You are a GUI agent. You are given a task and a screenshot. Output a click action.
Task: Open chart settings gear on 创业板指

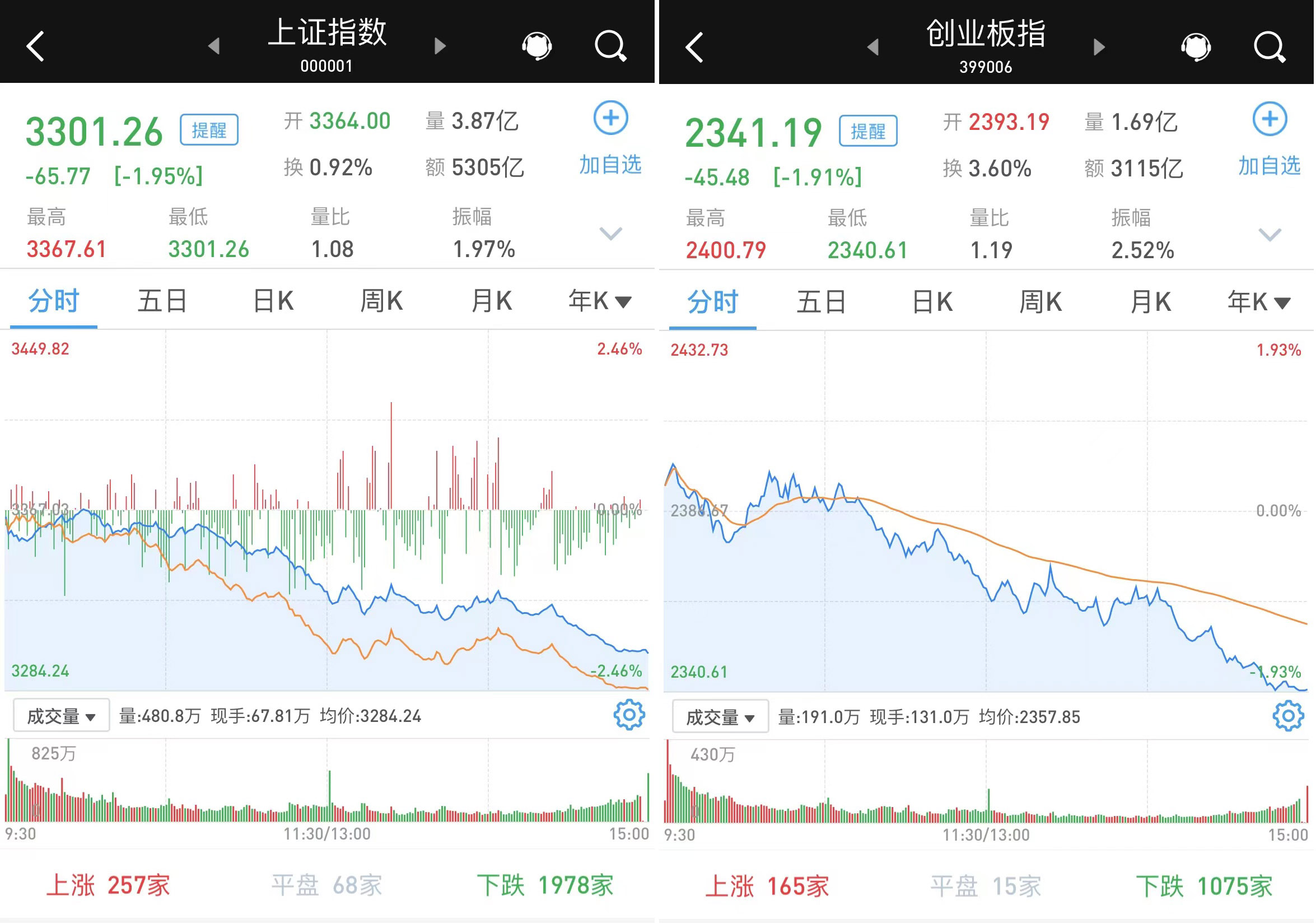pos(1289,716)
